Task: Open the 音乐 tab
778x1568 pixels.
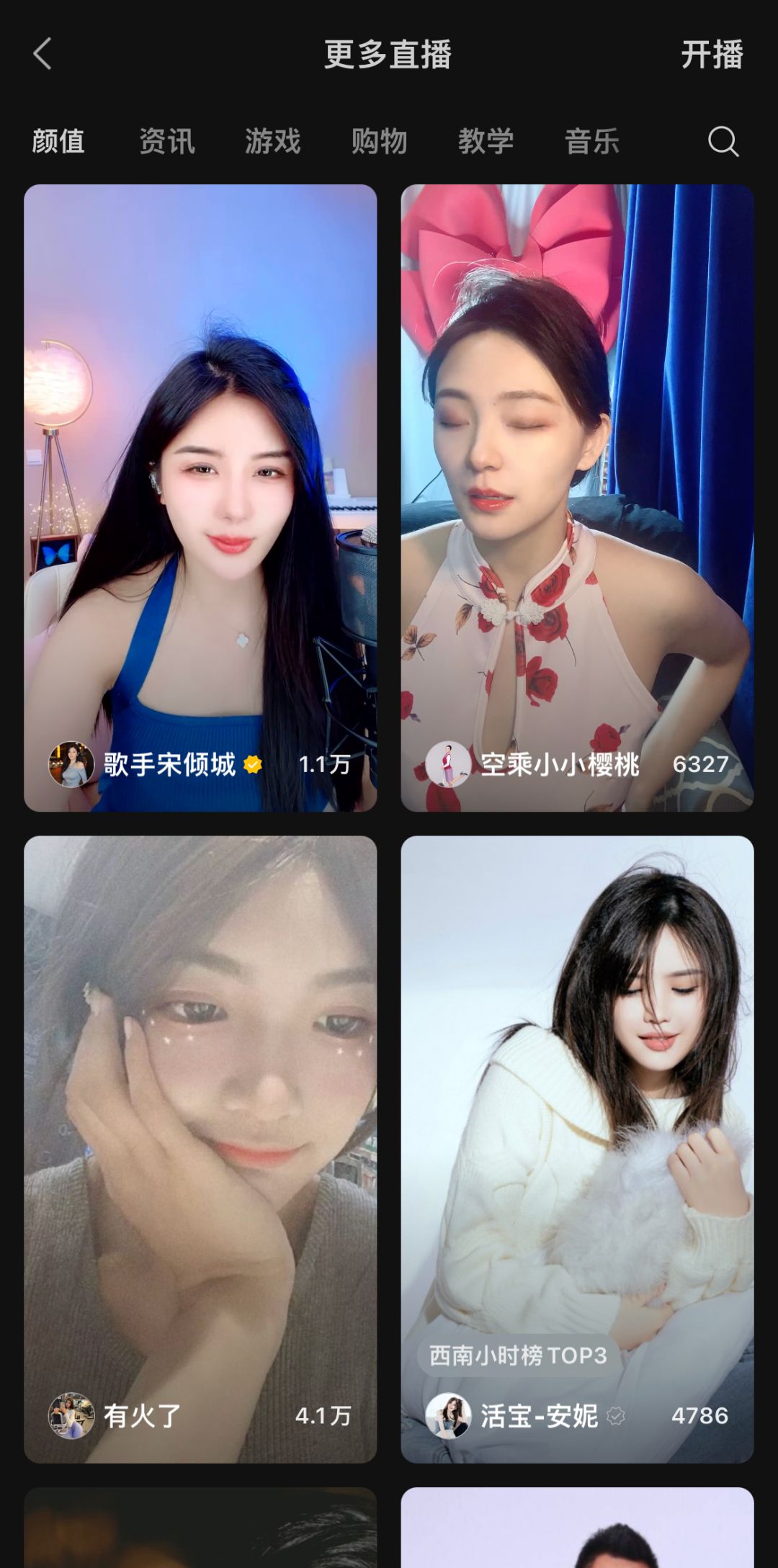Action: click(592, 141)
